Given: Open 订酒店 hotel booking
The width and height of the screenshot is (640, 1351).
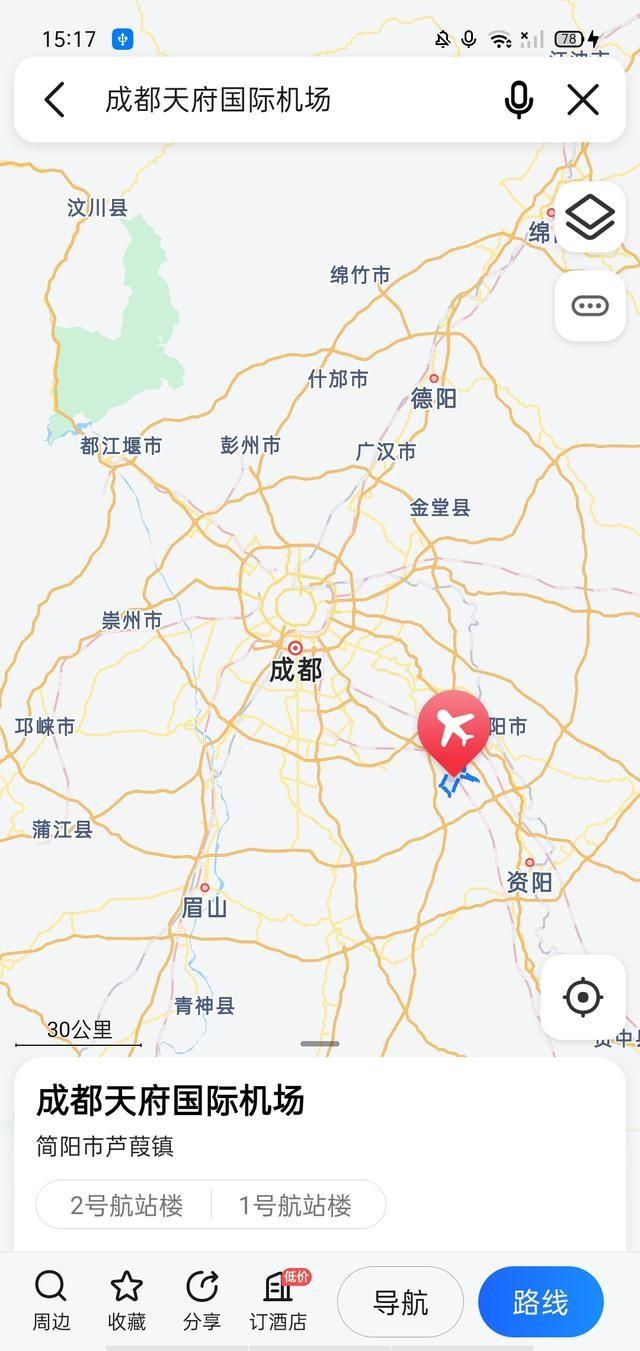Looking at the screenshot, I should point(278,1300).
